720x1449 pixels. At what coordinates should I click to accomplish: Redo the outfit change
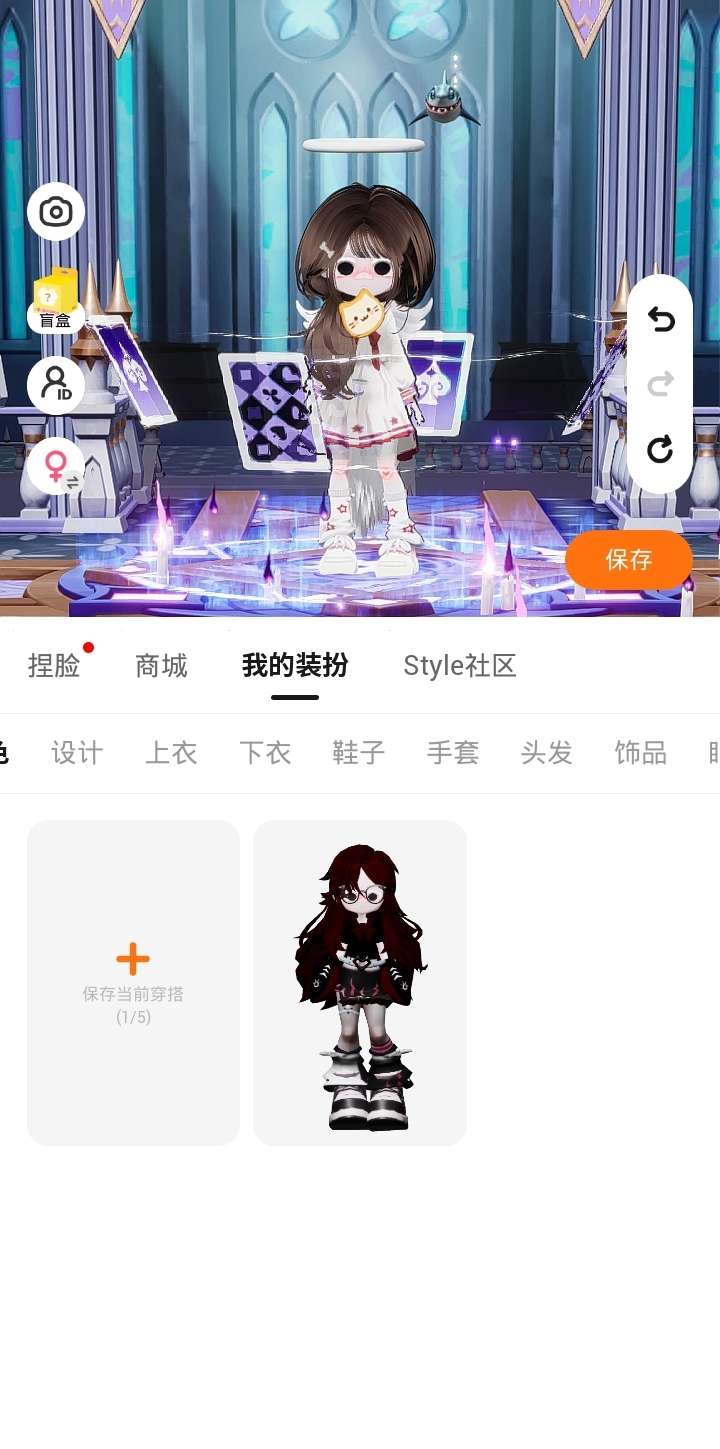tap(660, 384)
